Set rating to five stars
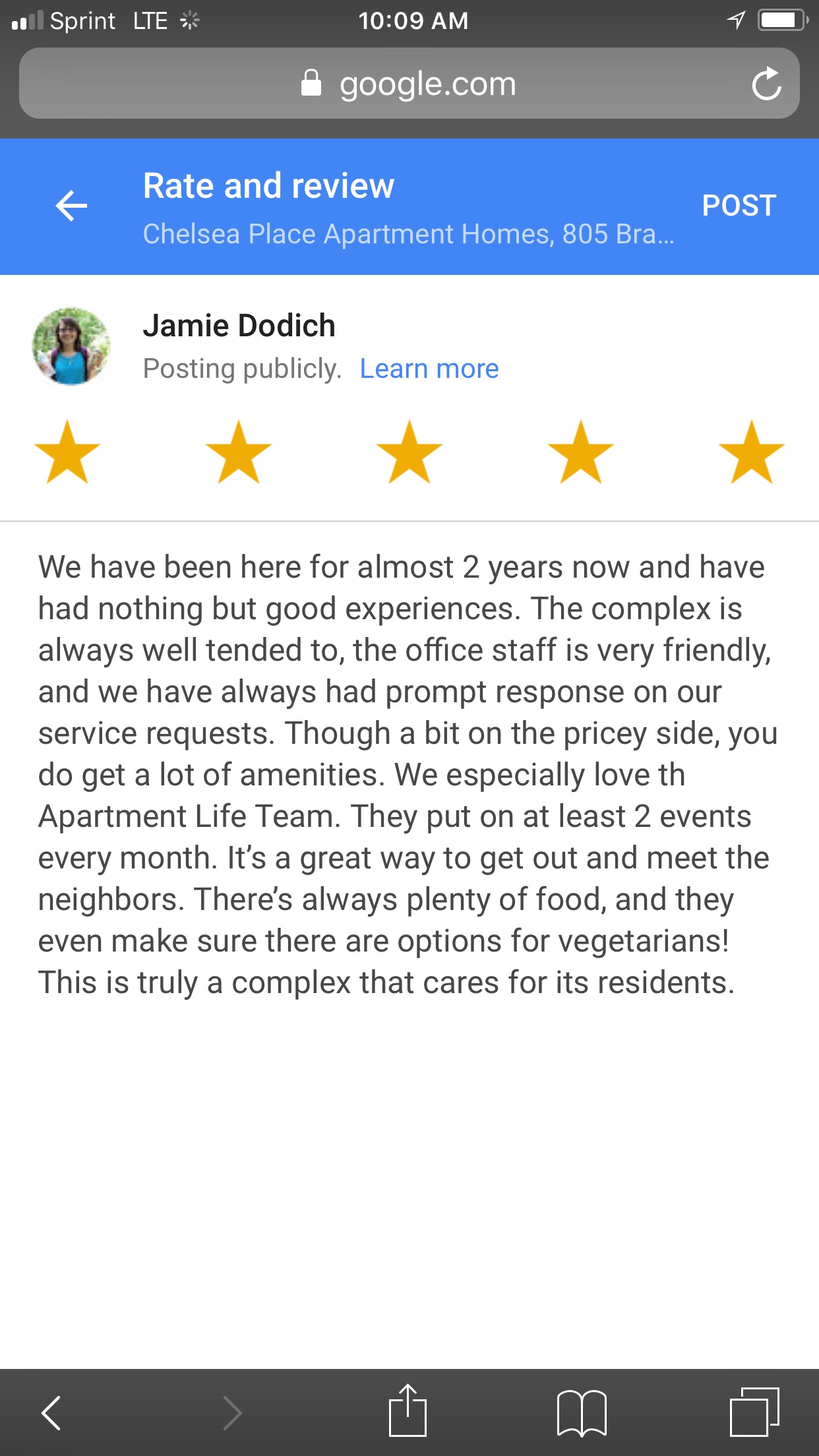The width and height of the screenshot is (819, 1456). coord(751,452)
